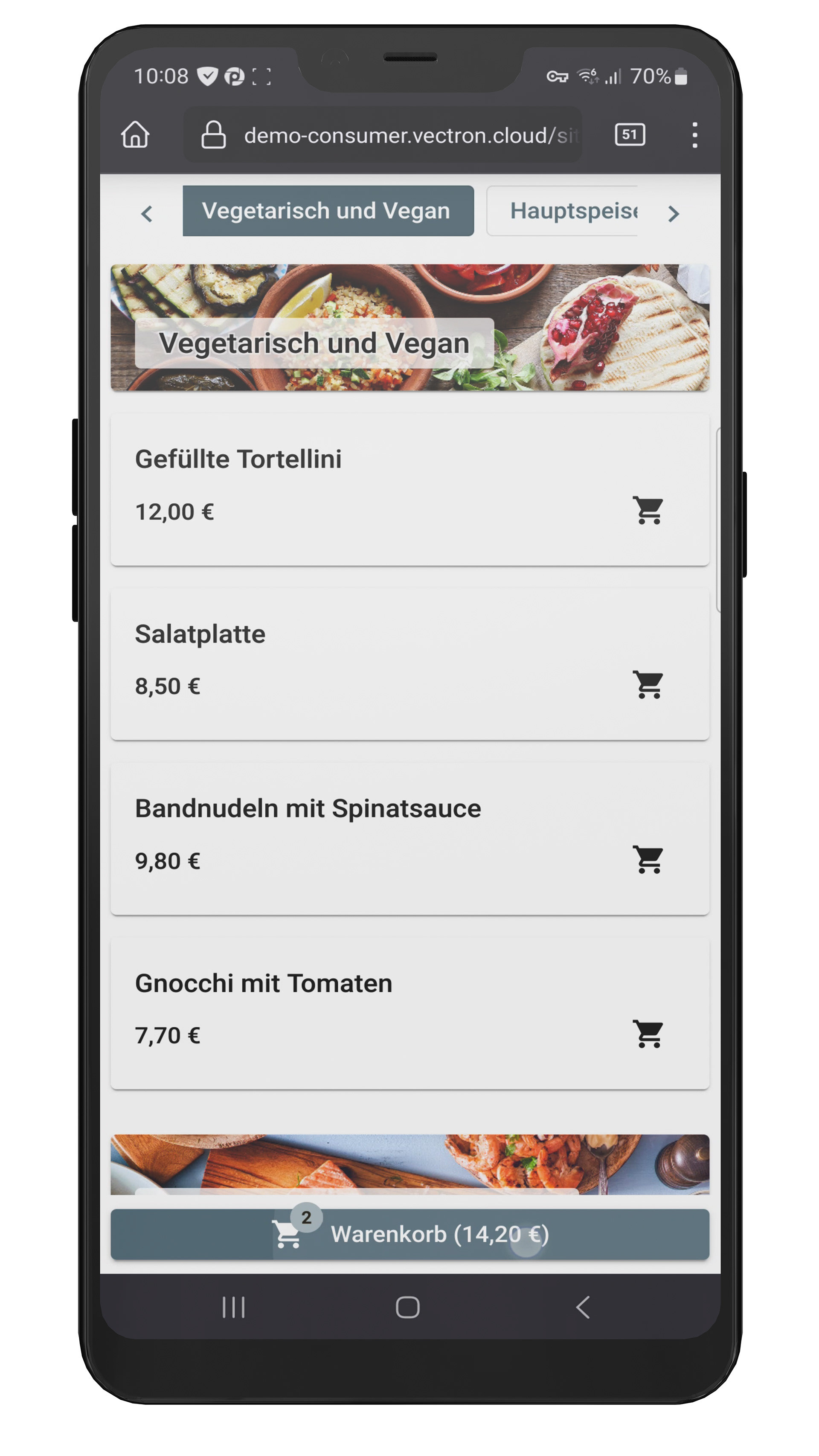Open the Warenkorb shopping cart
This screenshot has height=1456, width=819.
point(410,1235)
